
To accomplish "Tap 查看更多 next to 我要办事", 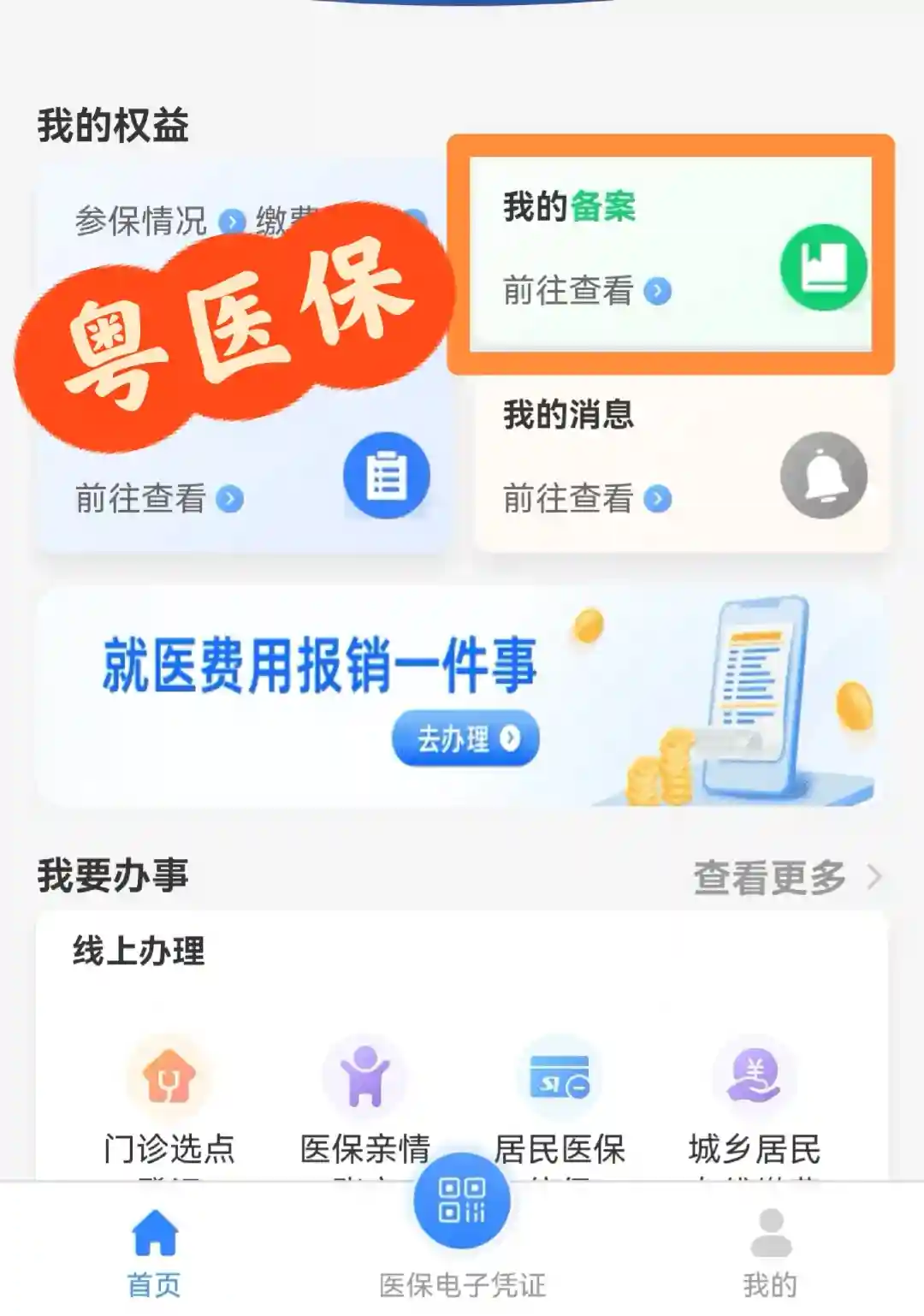I will (785, 877).
